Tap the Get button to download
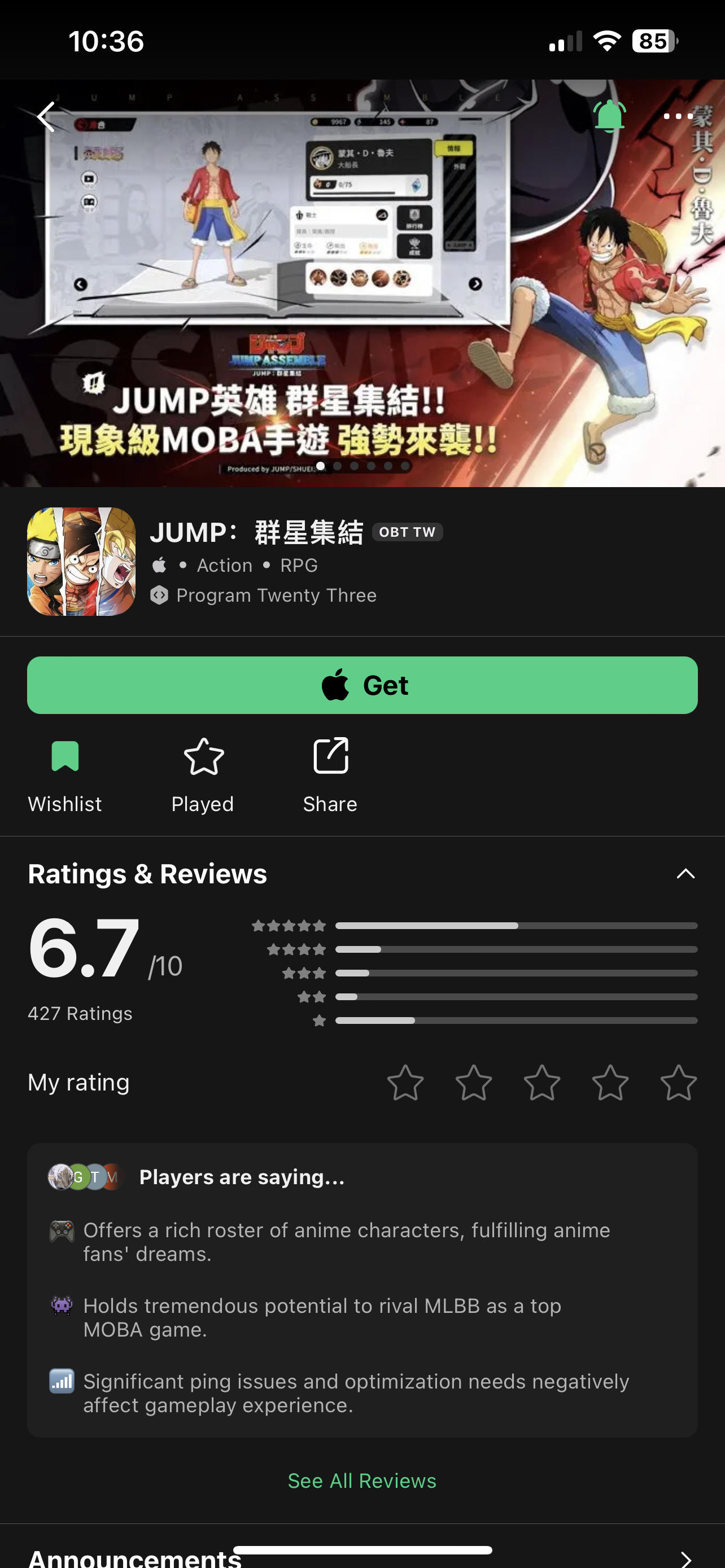 tap(362, 685)
